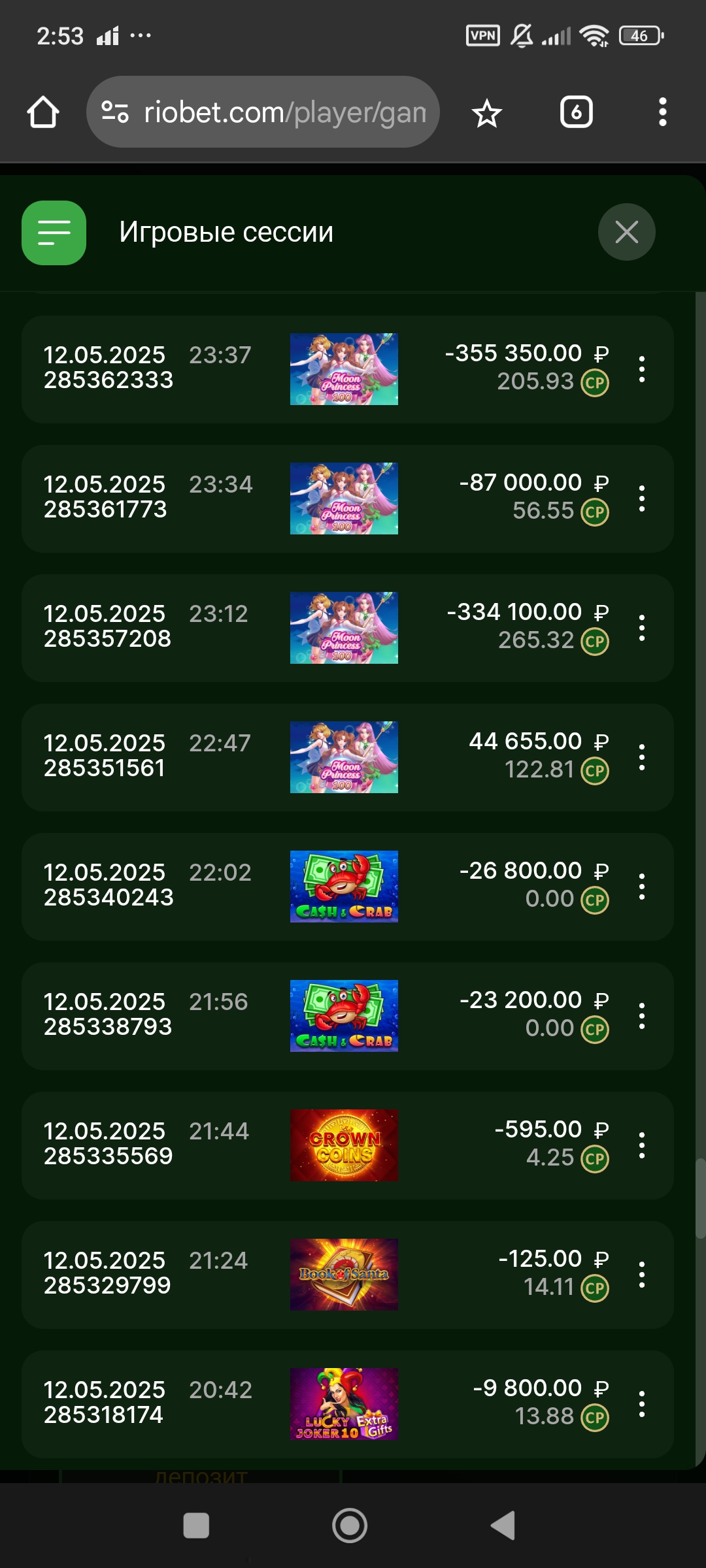706x1568 pixels.
Task: Go to the browser home page
Action: [43, 112]
